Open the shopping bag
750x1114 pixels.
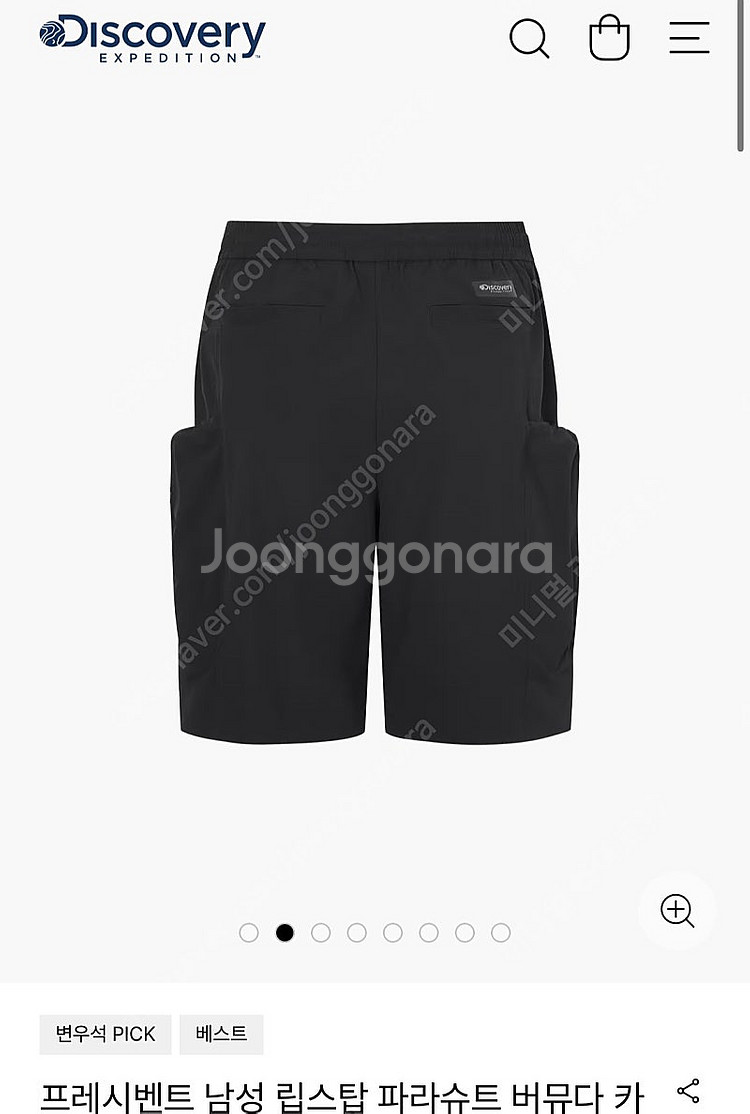[x=609, y=38]
